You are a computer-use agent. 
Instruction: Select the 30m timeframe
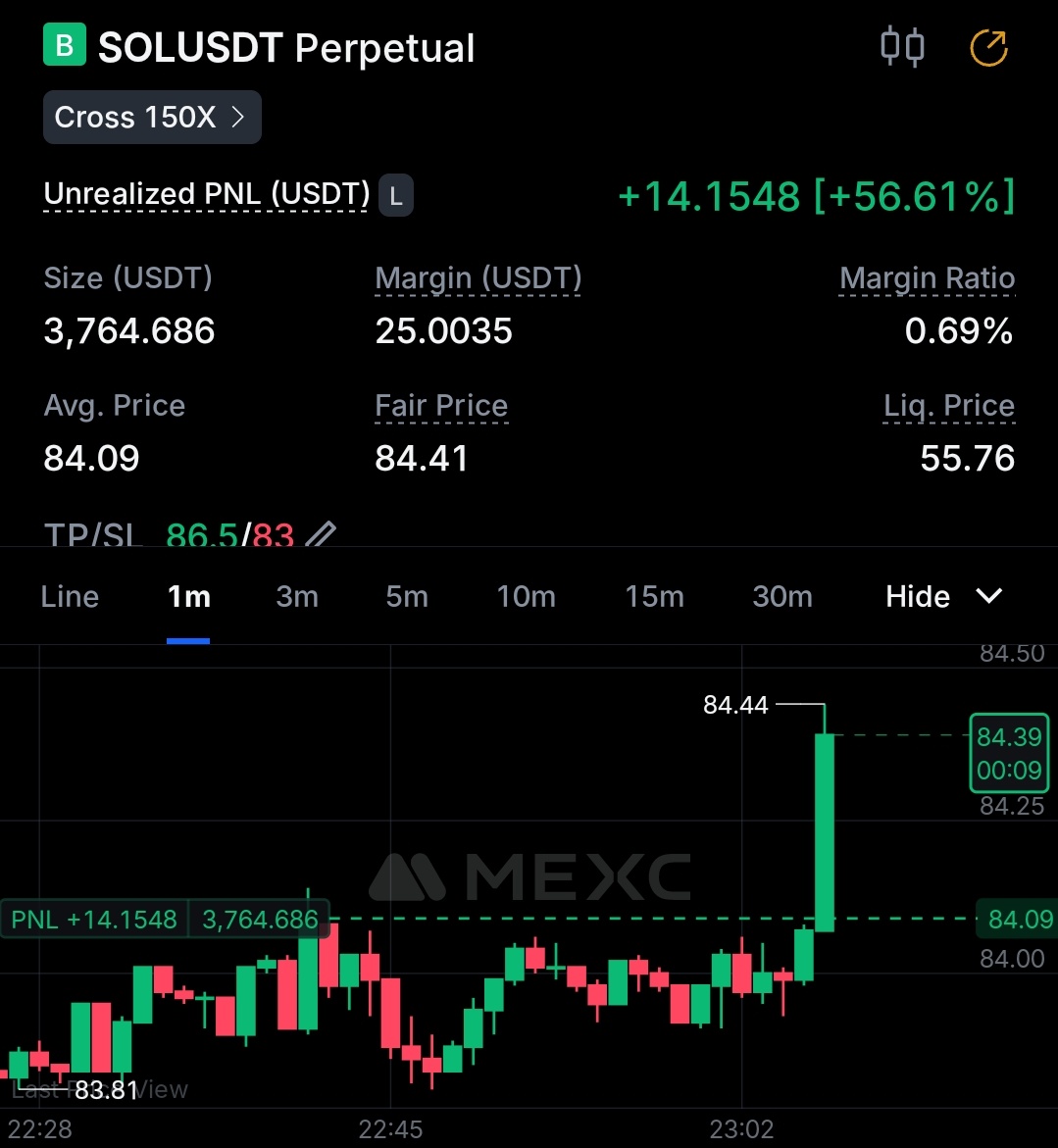tap(782, 596)
